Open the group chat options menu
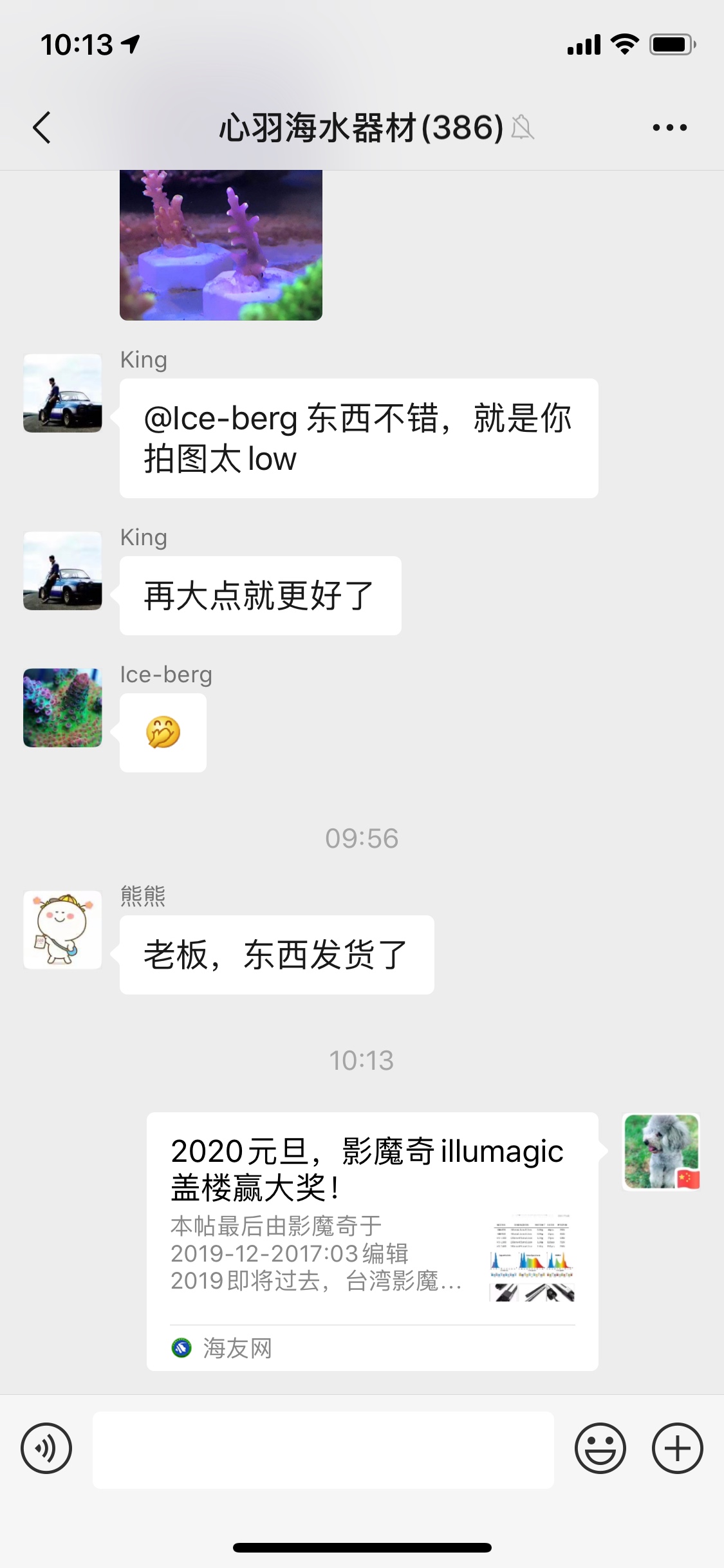The image size is (724, 1568). 669,127
